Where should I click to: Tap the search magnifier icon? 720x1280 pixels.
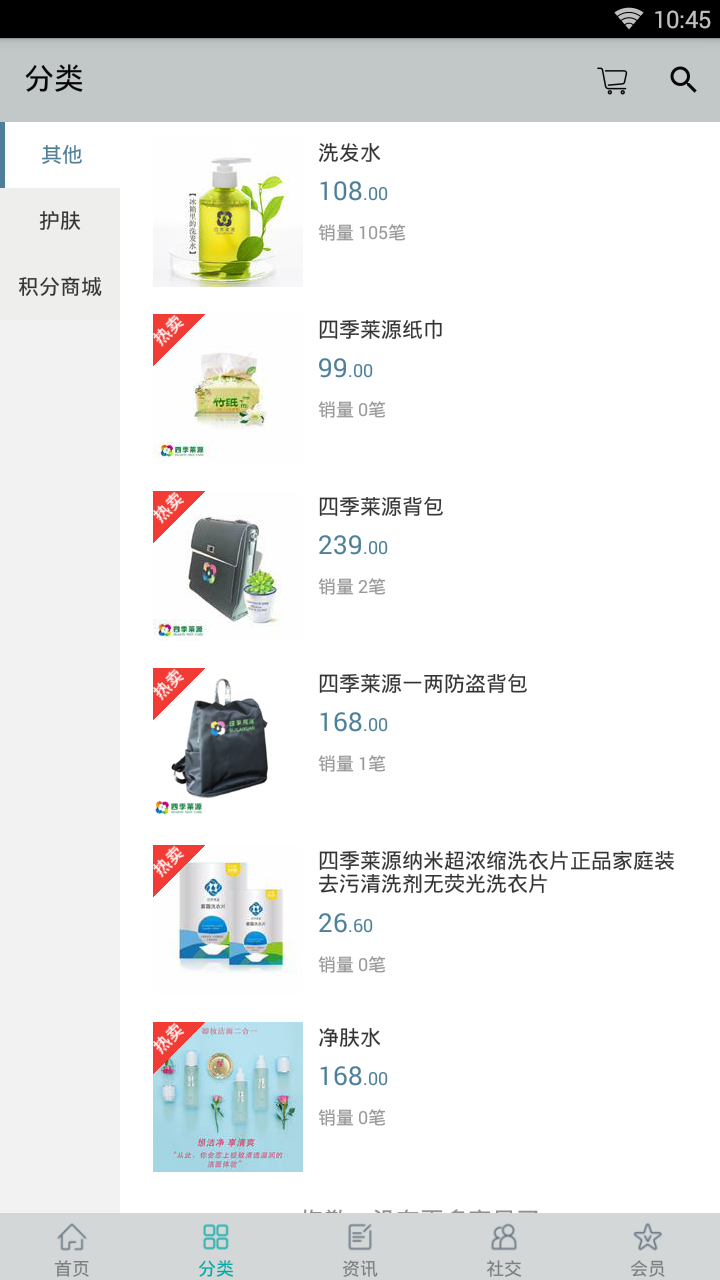[x=683, y=80]
